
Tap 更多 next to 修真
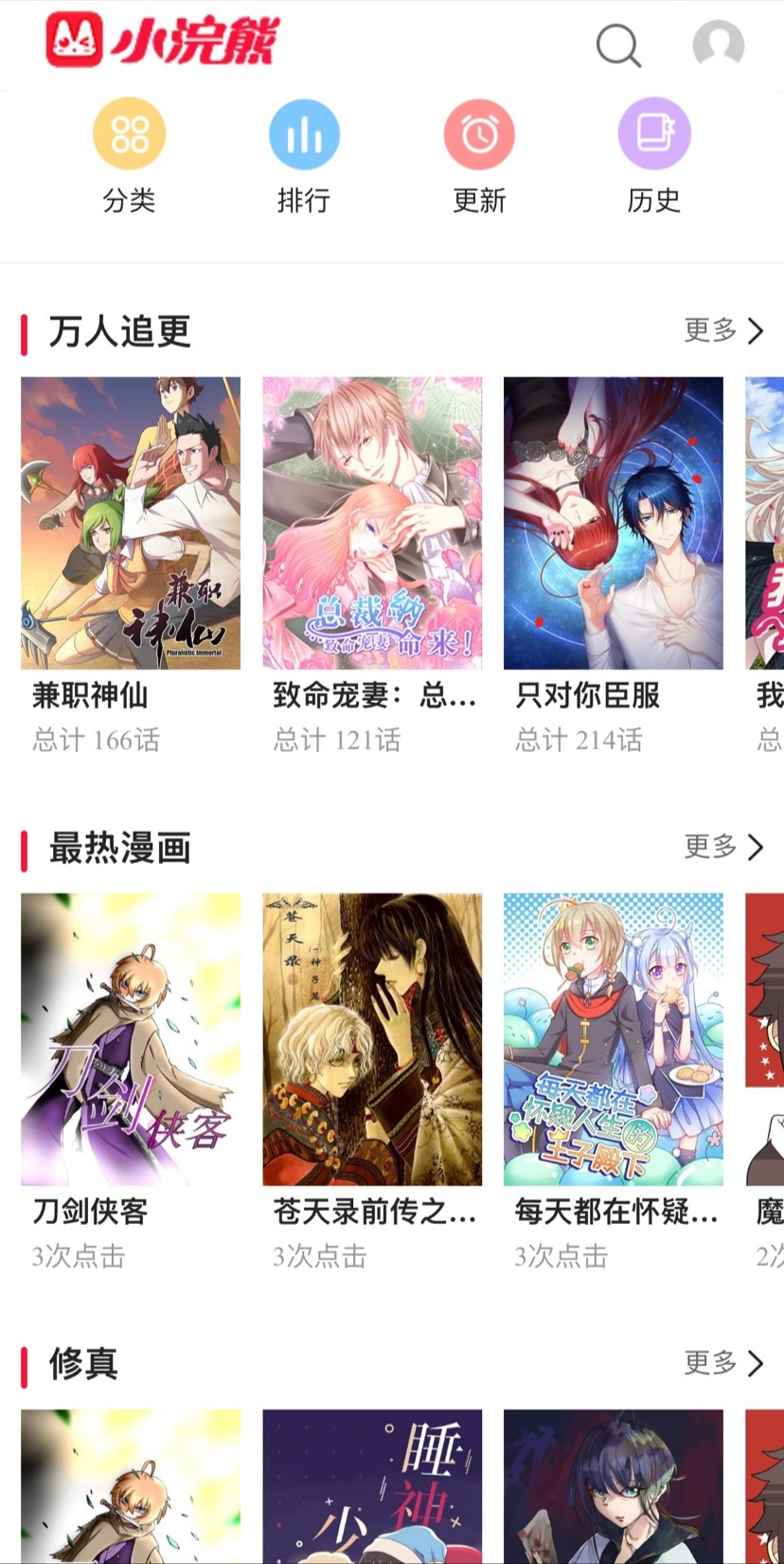[723, 1363]
